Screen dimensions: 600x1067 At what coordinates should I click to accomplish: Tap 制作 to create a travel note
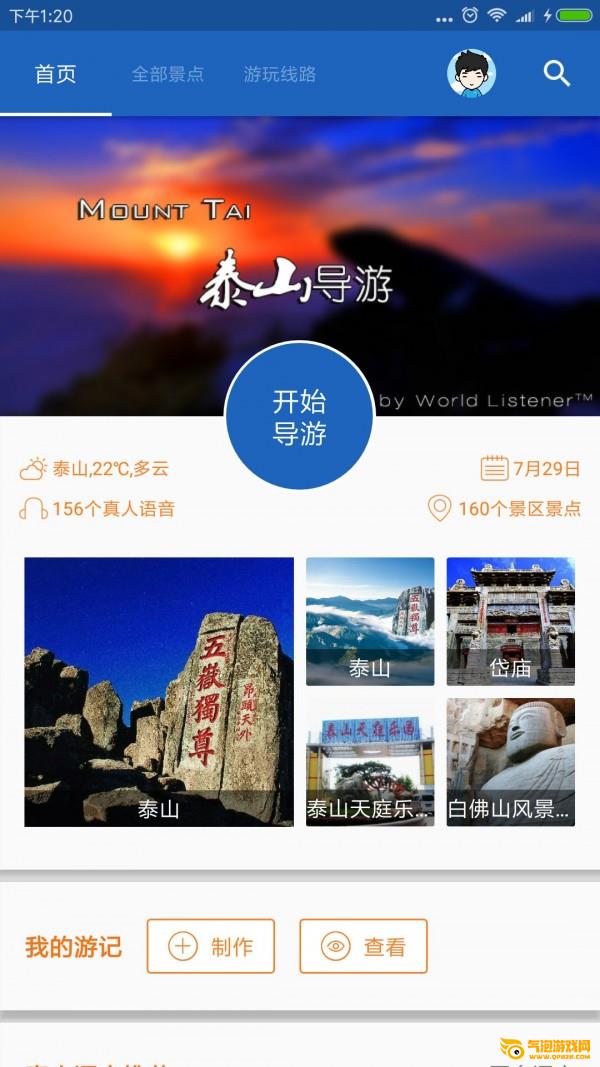211,946
